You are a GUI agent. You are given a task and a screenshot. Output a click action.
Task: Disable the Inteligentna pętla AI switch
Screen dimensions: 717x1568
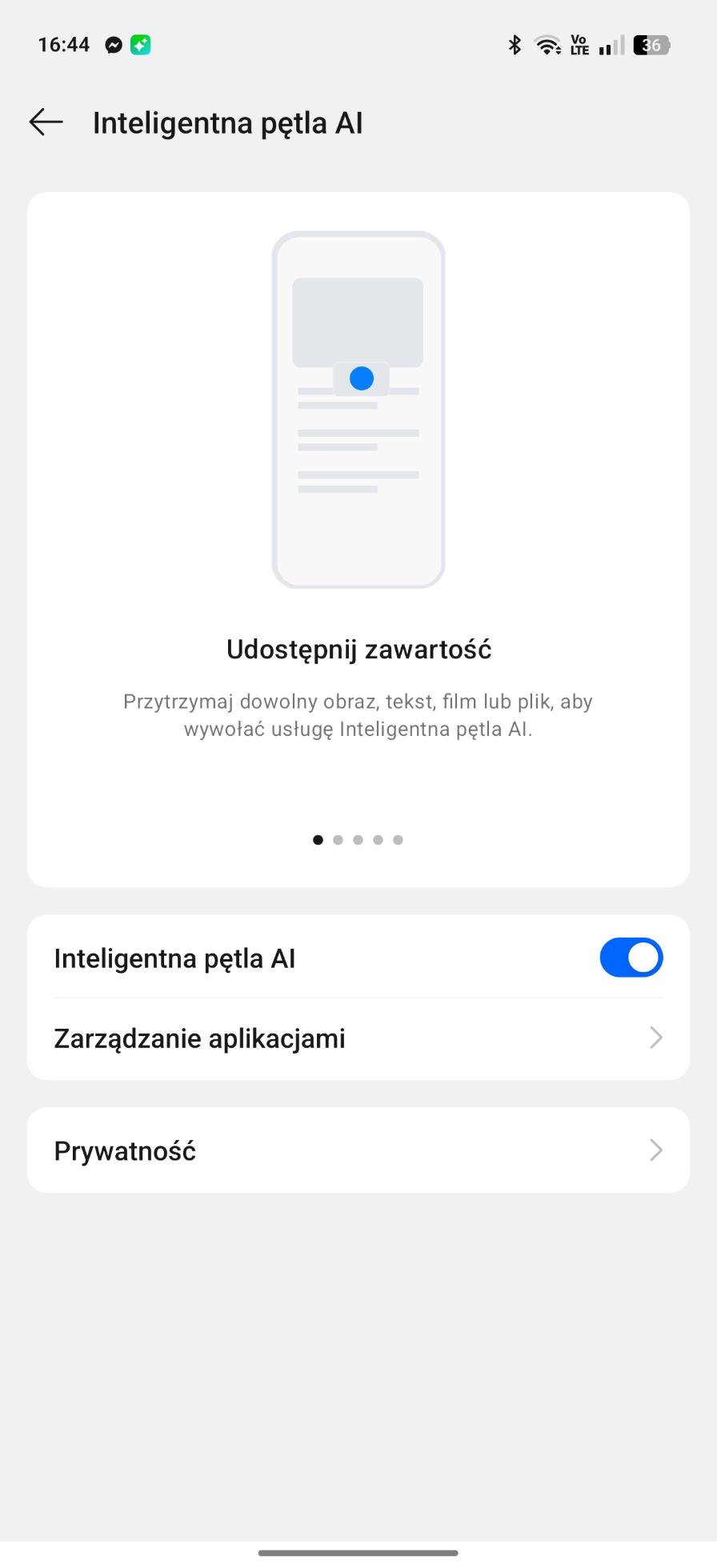(631, 958)
